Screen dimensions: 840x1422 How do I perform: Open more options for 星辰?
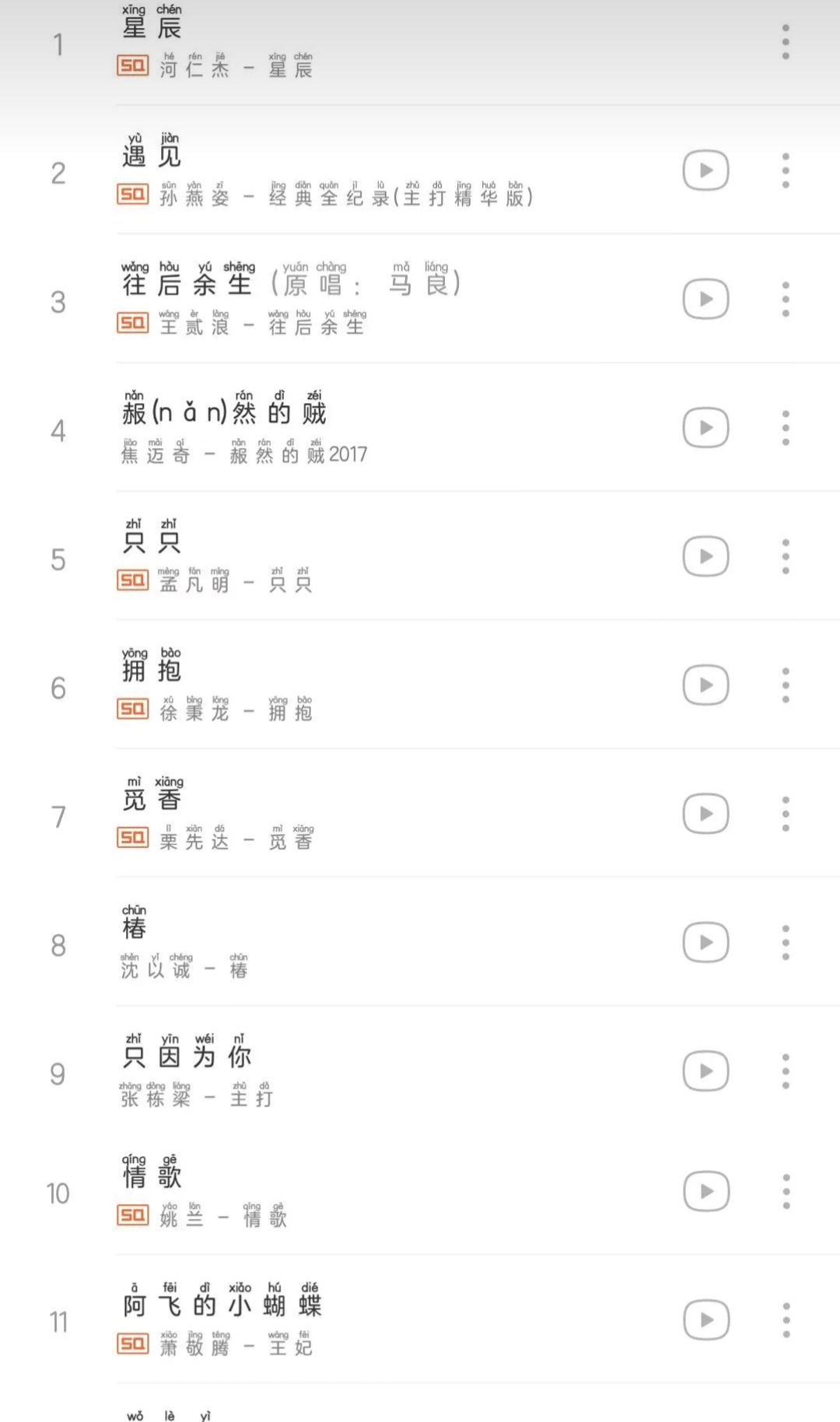coord(786,42)
